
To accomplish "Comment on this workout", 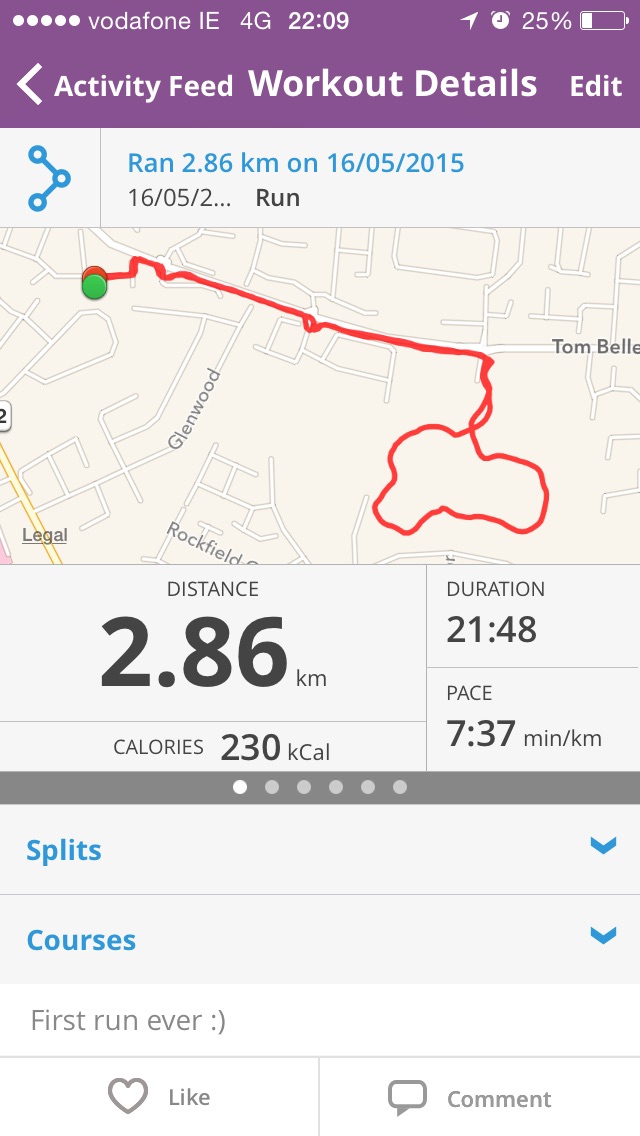I will click(x=480, y=1097).
